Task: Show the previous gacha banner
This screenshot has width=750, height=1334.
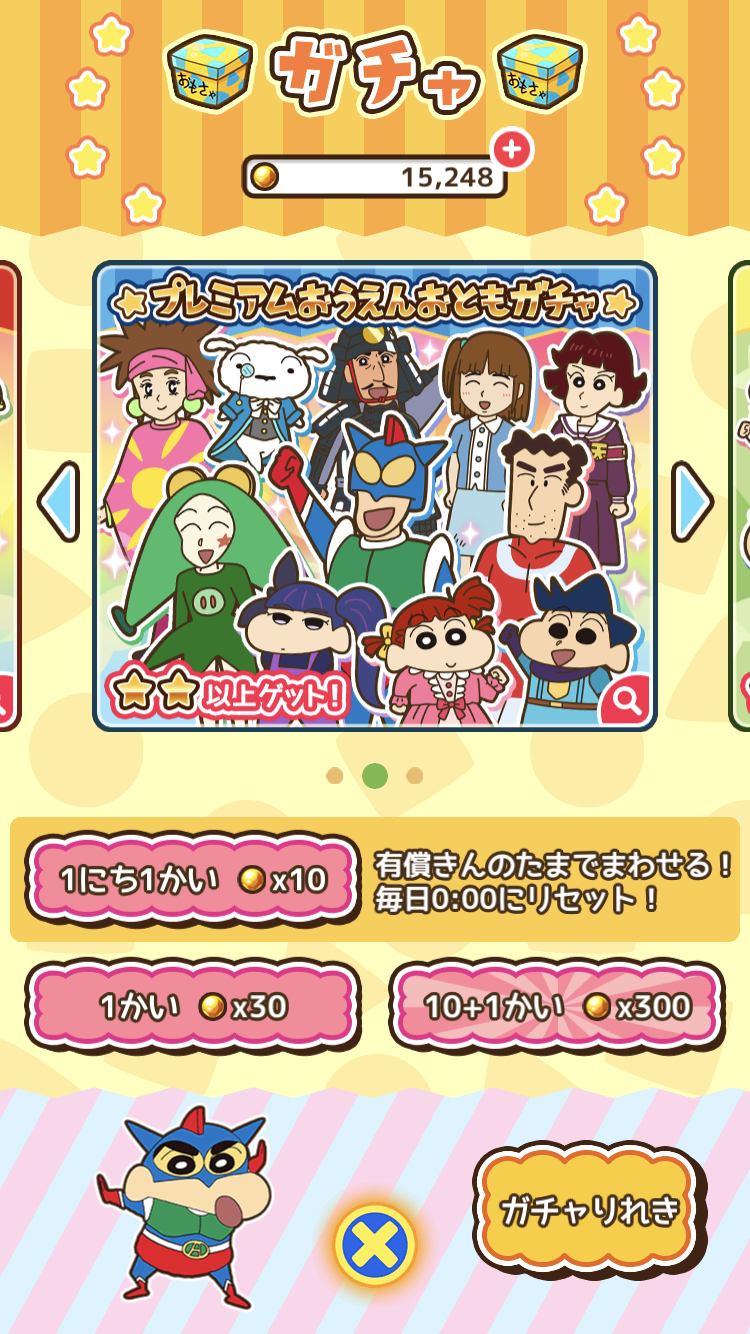Action: pyautogui.click(x=58, y=503)
